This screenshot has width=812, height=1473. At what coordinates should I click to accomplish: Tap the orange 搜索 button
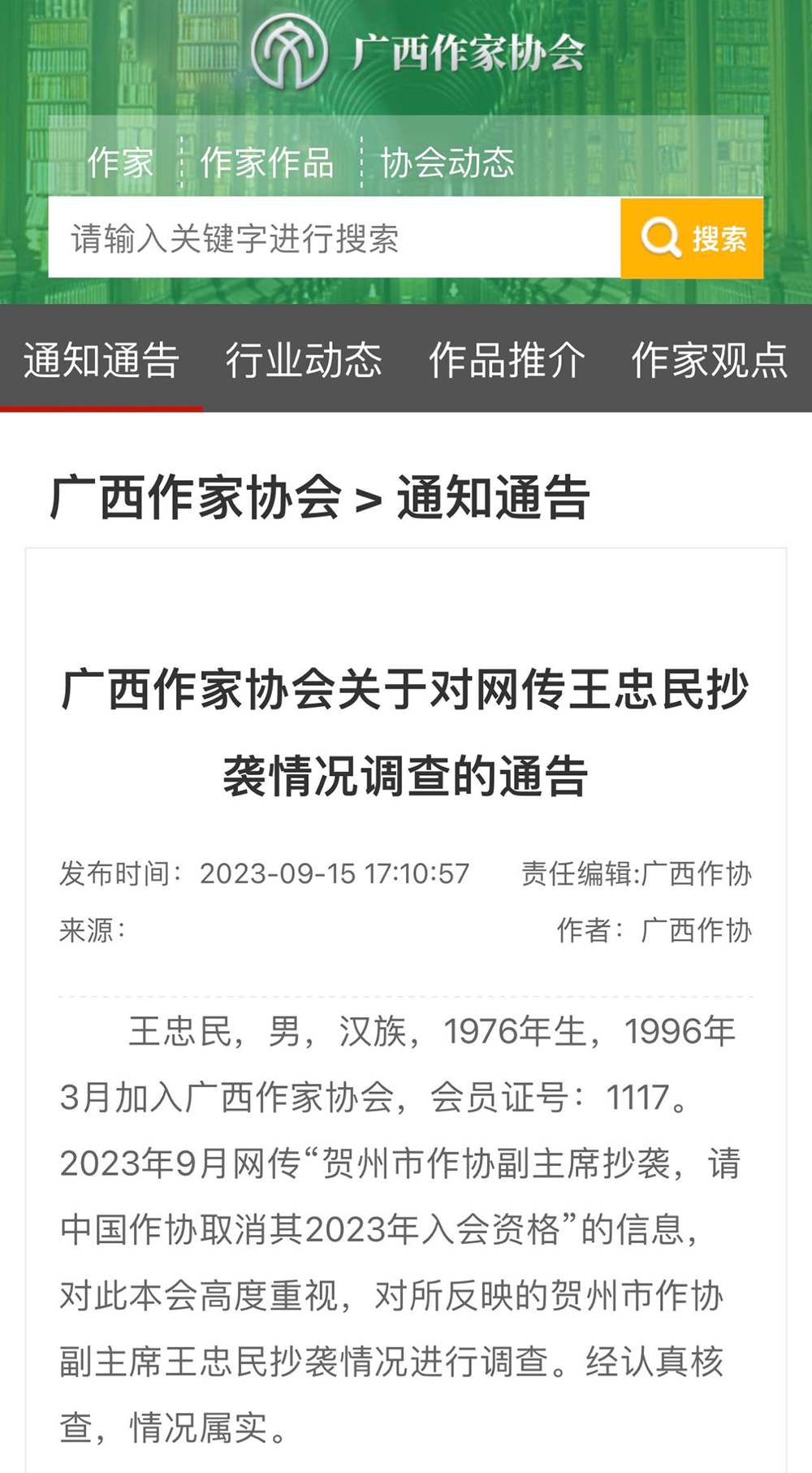pos(692,238)
